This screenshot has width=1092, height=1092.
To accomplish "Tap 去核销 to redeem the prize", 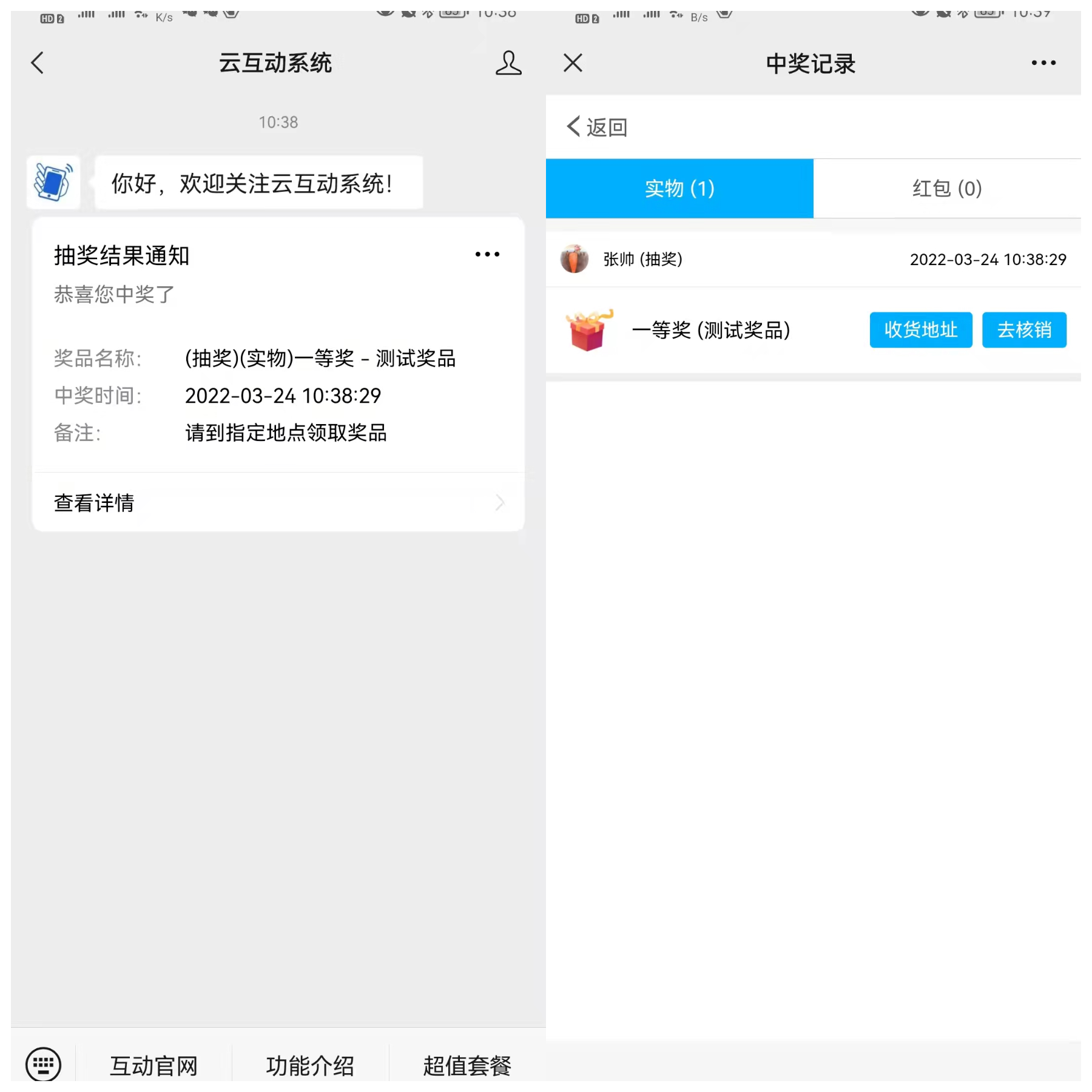I will [1024, 329].
